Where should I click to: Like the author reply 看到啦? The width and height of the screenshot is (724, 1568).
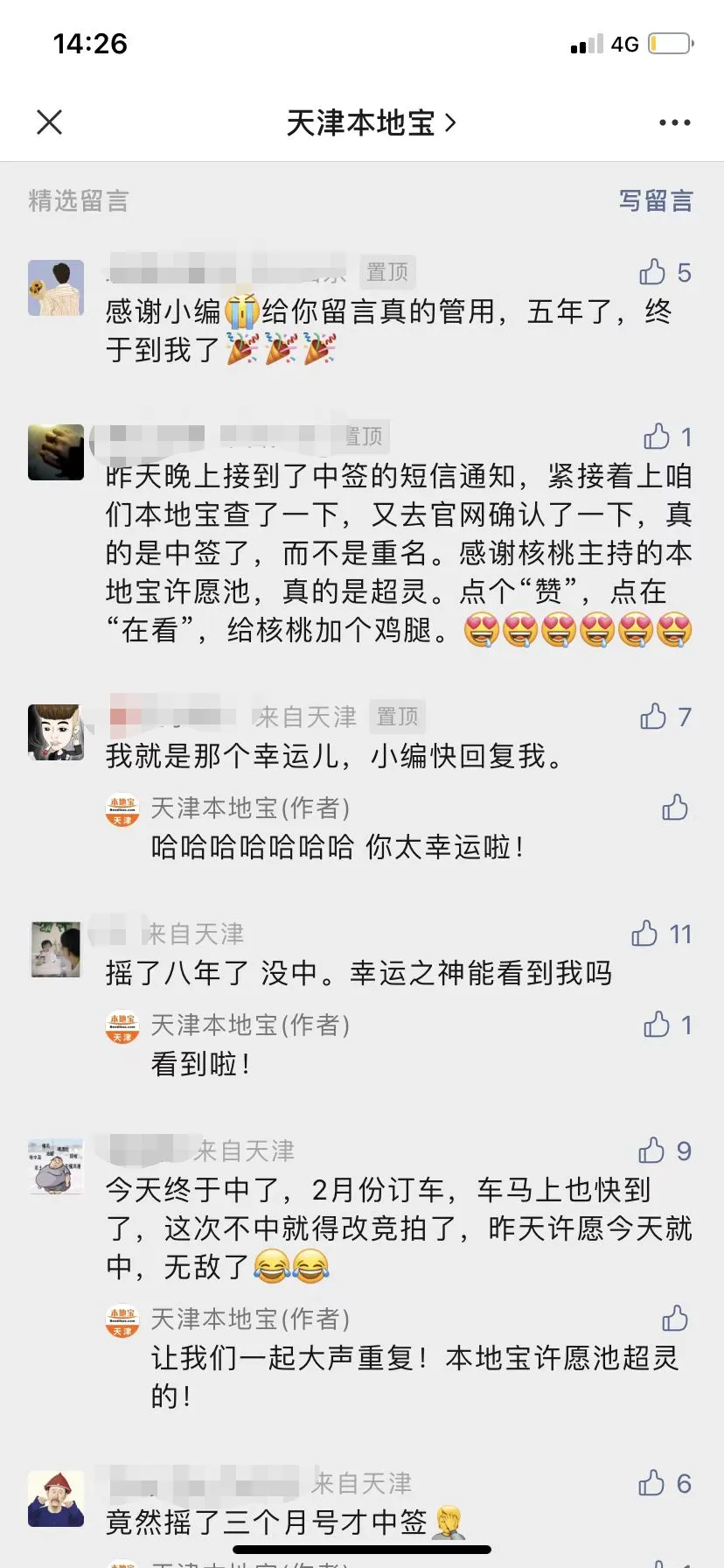point(657,1025)
